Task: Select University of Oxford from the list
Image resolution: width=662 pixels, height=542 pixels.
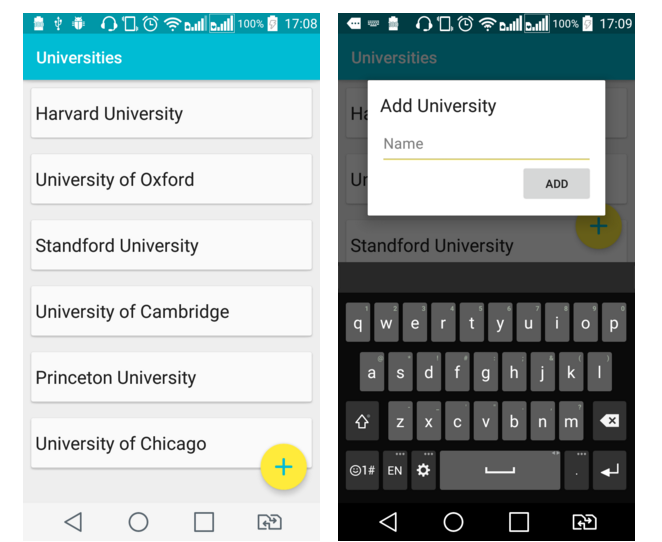Action: pyautogui.click(x=170, y=180)
